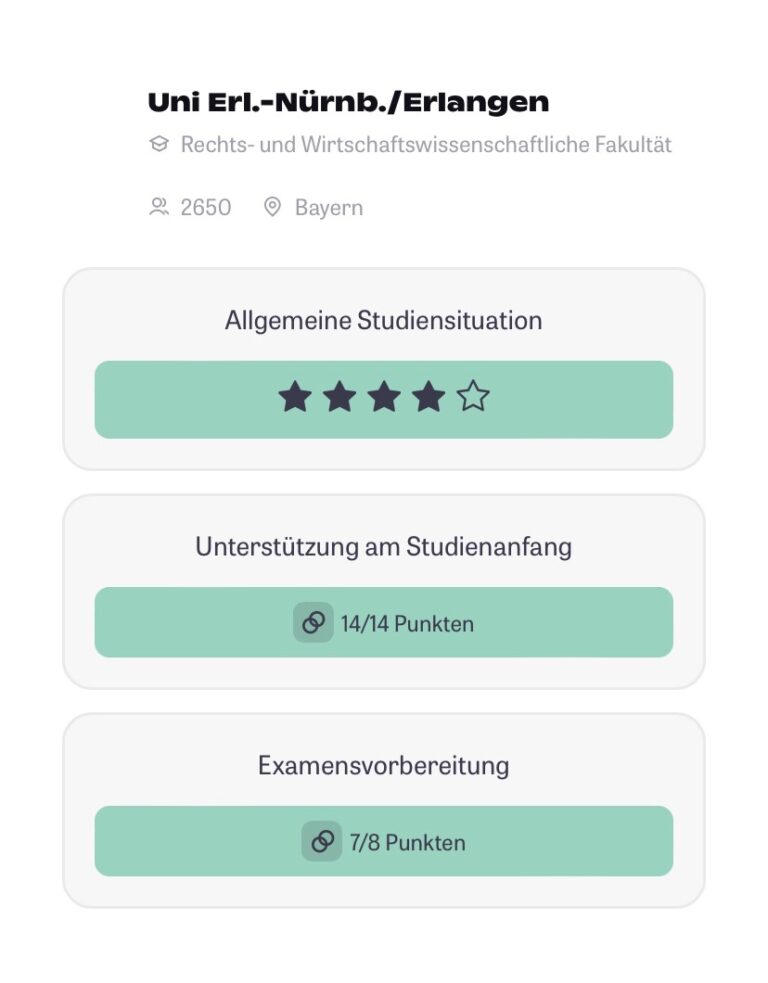Viewport: 768px width, 983px height.
Task: Click the graduation cap icon beside the faculty name
Action: (159, 145)
